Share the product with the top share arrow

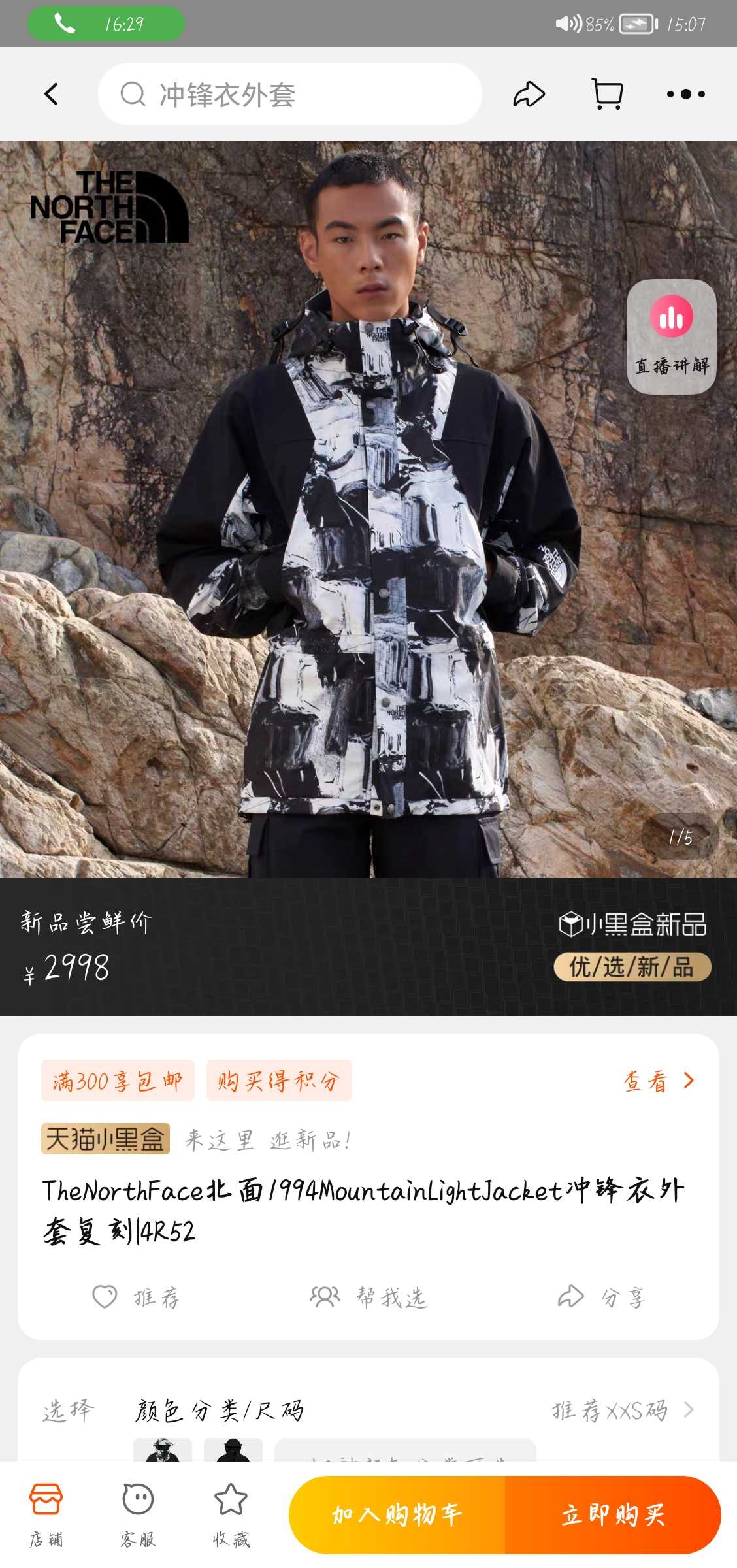point(529,94)
